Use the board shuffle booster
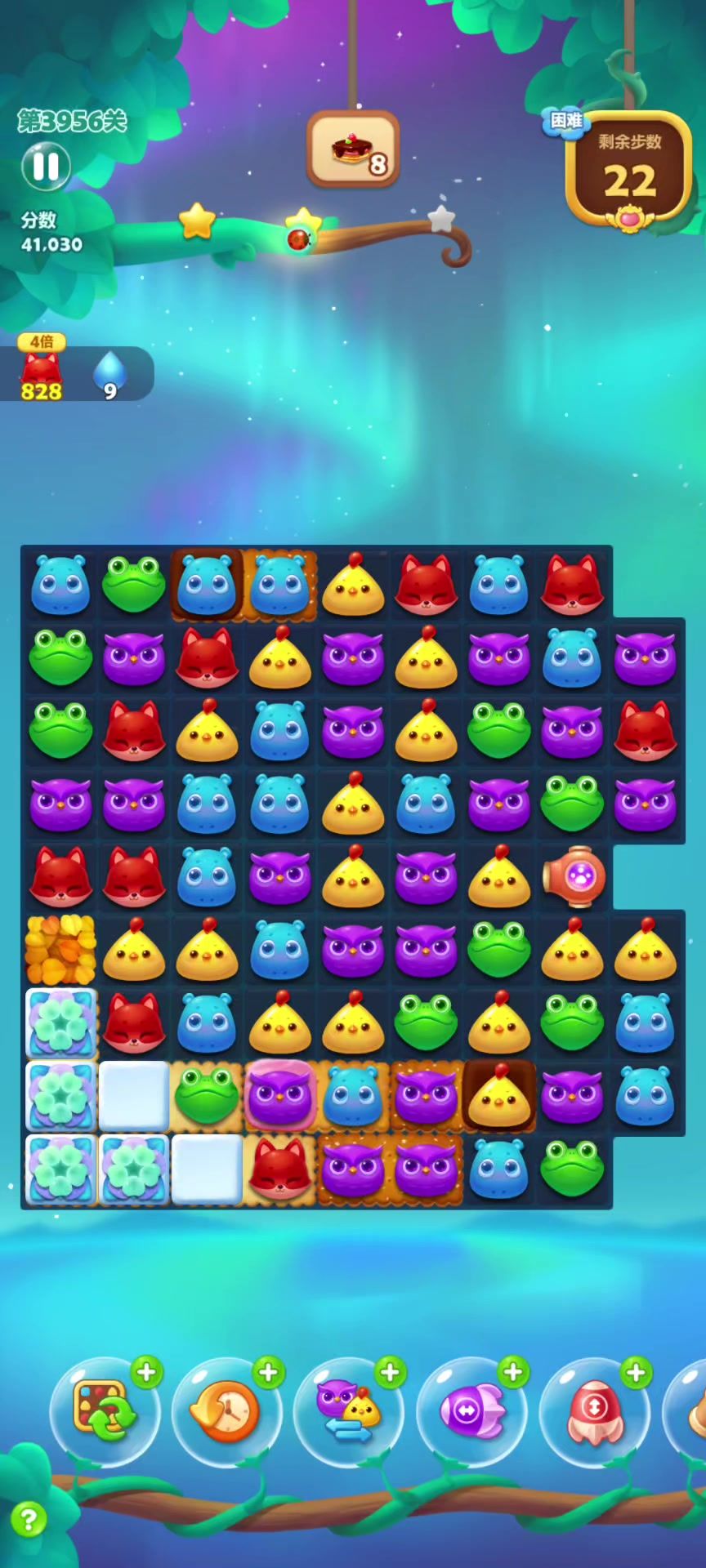Image resolution: width=706 pixels, height=1568 pixels. (x=103, y=1412)
